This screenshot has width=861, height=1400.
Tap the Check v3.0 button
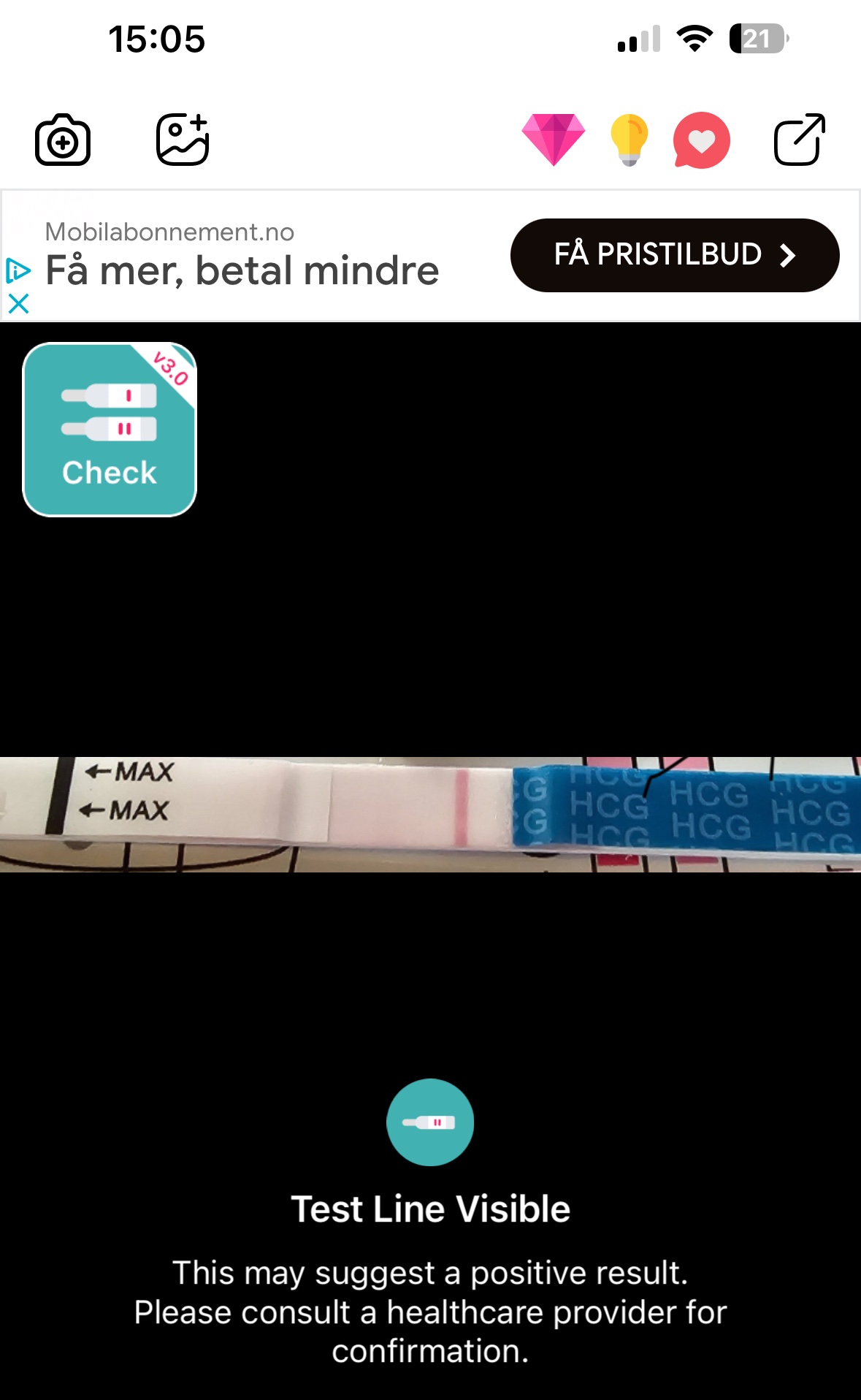(110, 430)
